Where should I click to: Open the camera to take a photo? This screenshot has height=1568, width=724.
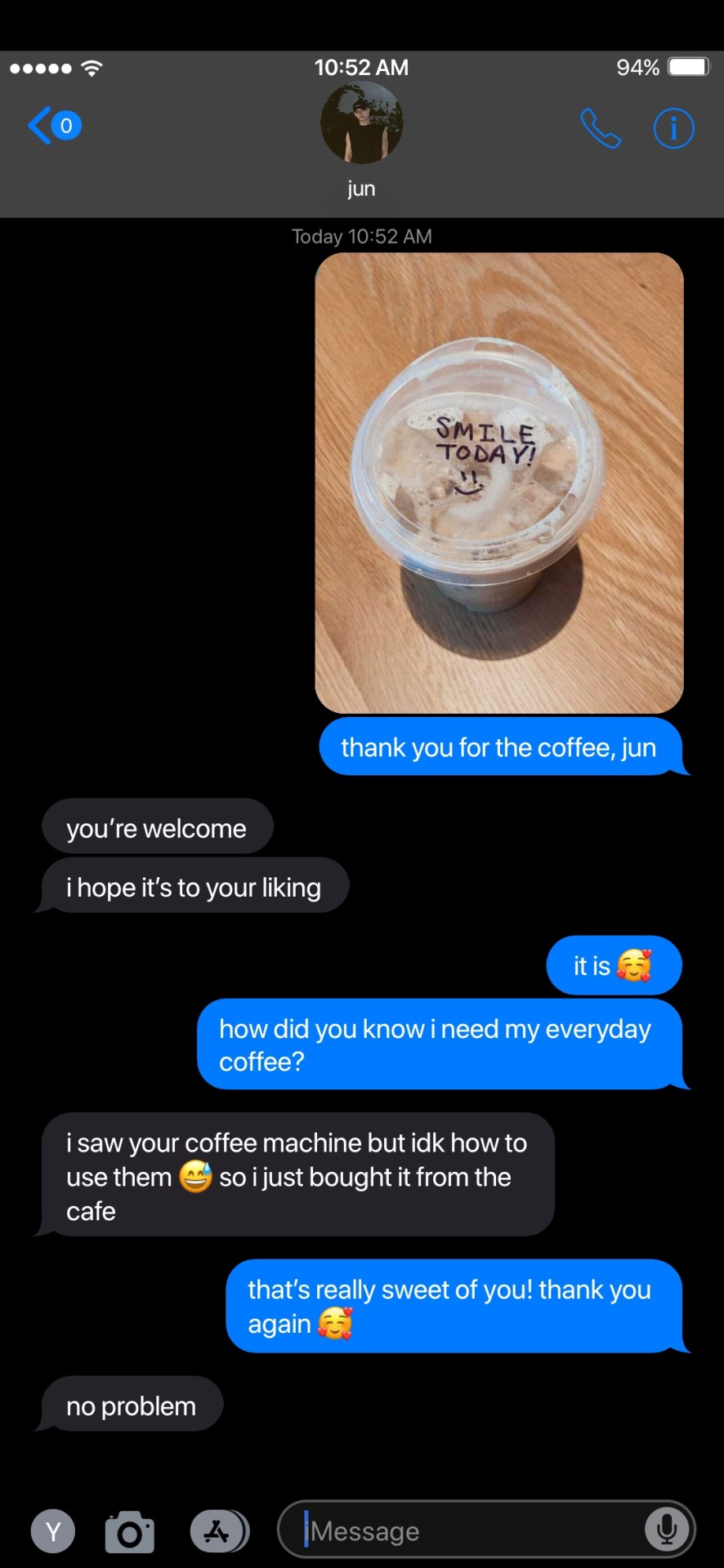click(130, 1531)
